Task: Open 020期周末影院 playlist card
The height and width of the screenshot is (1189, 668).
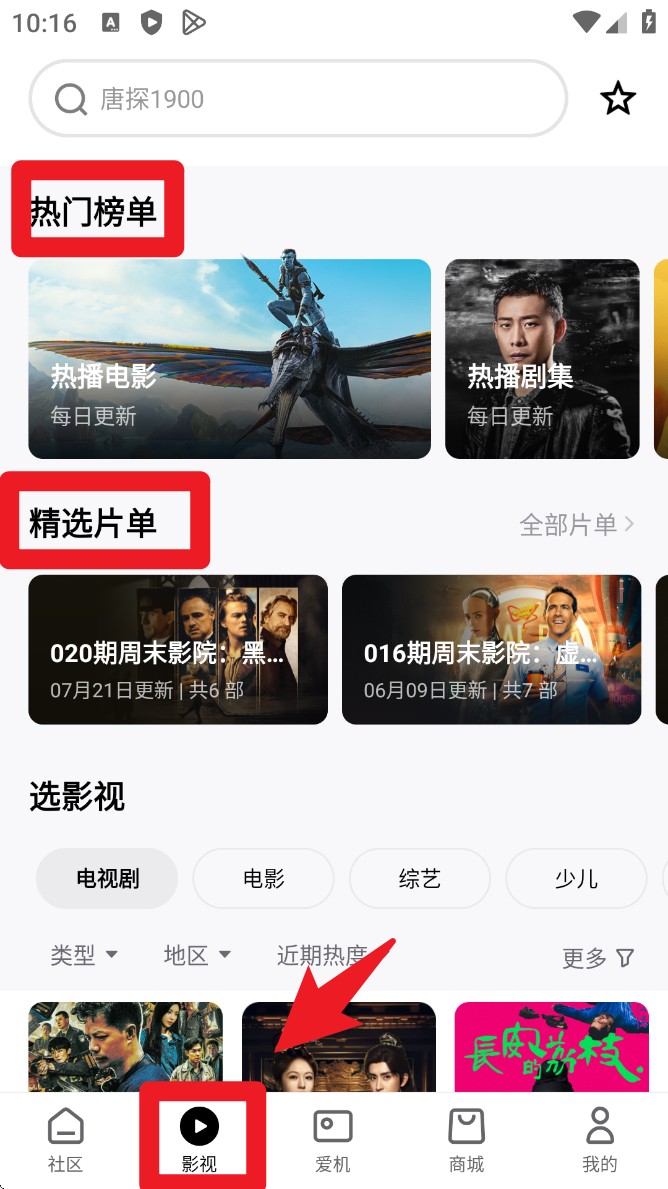Action: point(178,650)
